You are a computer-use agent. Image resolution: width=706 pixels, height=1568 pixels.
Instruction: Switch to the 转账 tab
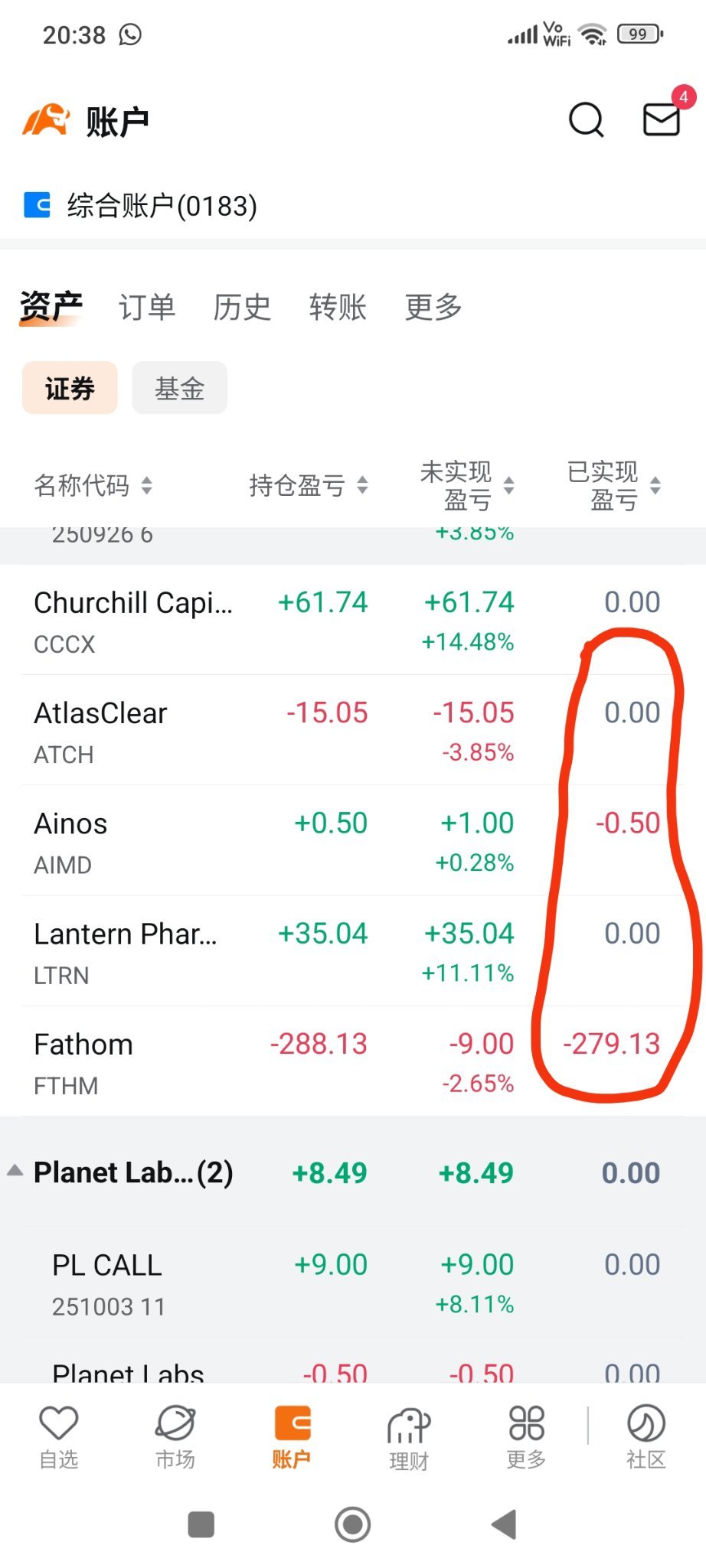pos(338,307)
